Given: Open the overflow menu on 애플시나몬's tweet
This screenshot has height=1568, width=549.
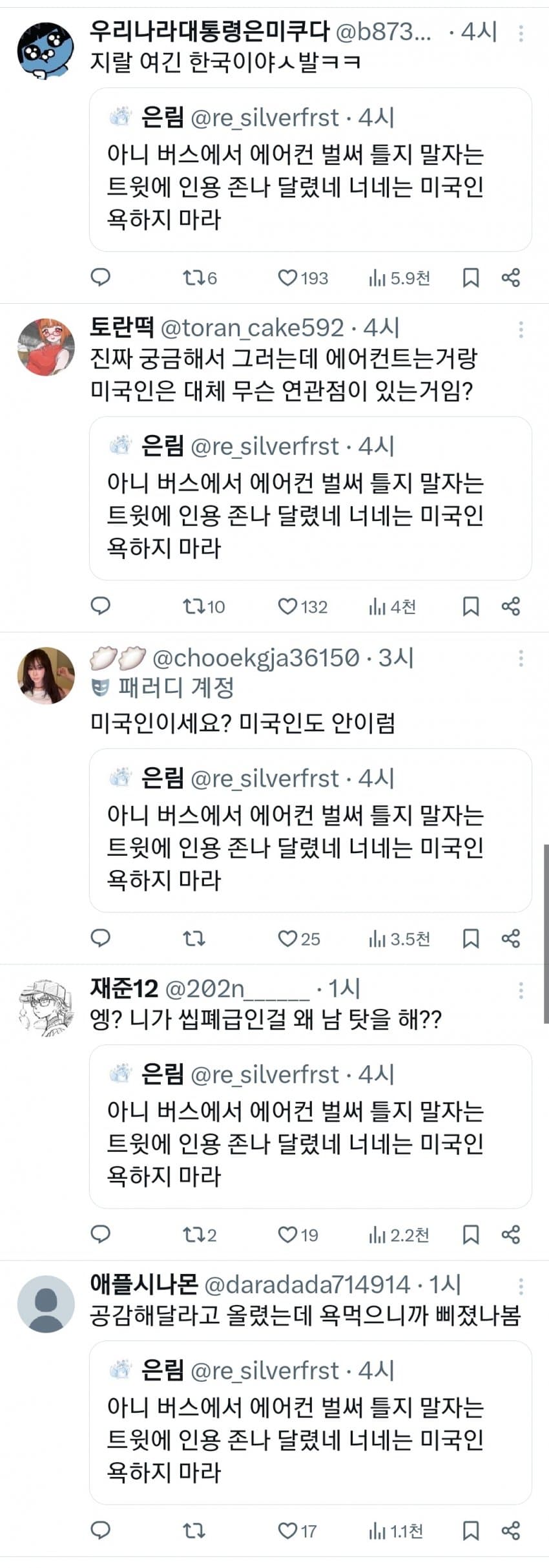Looking at the screenshot, I should coord(521,1286).
